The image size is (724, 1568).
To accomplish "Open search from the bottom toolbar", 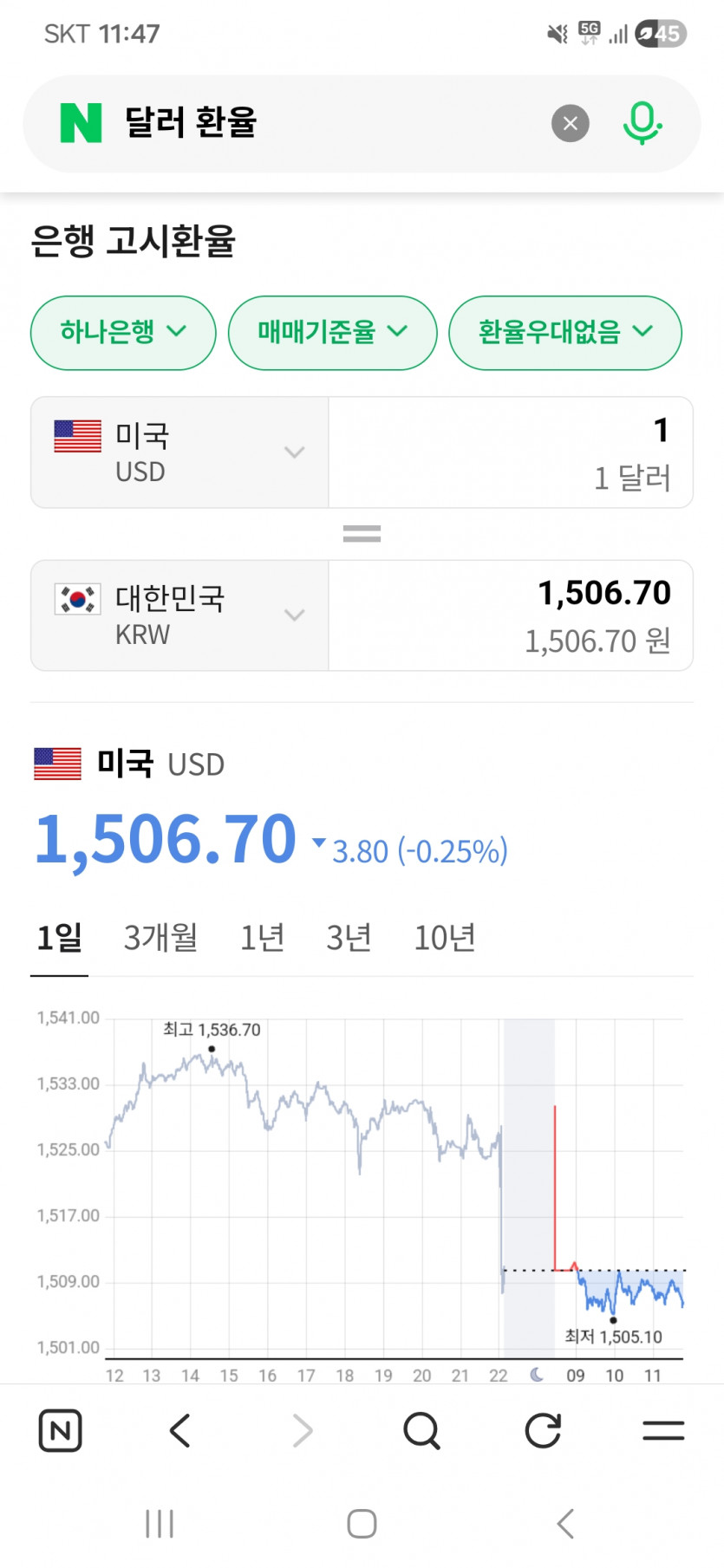I will 421,1430.
